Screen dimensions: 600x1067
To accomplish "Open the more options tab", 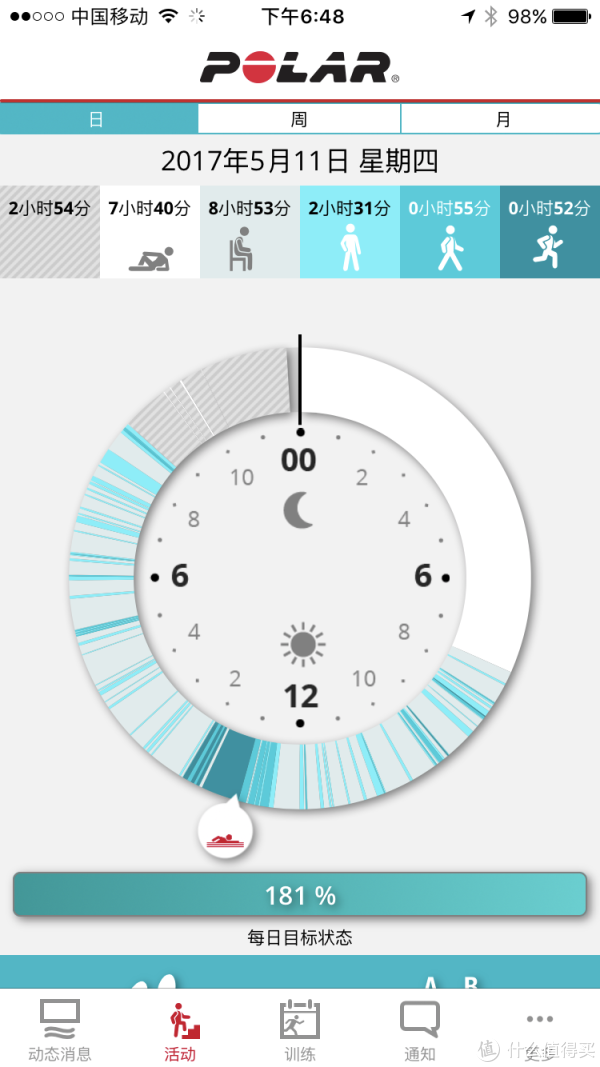I will click(539, 1030).
